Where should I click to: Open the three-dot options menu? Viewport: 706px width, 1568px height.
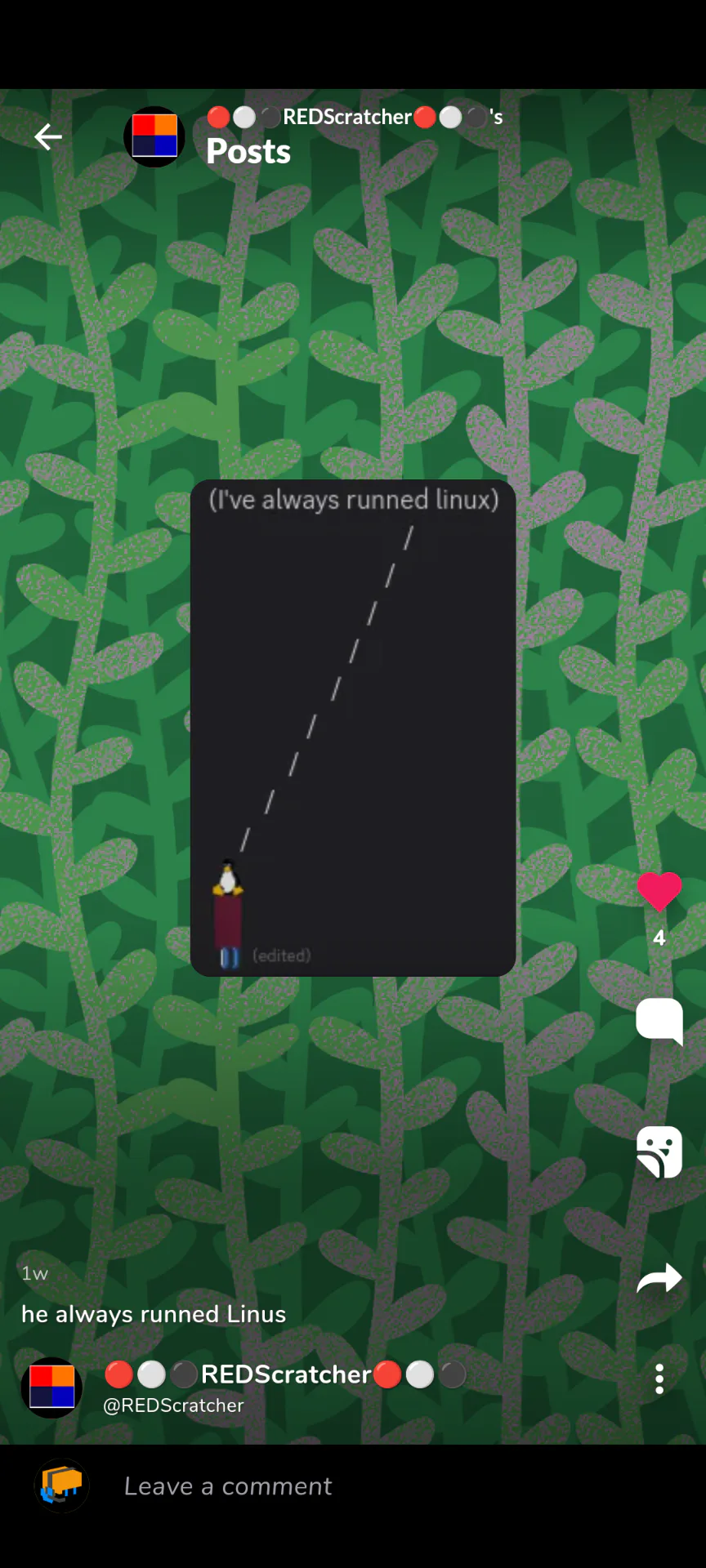659,1379
